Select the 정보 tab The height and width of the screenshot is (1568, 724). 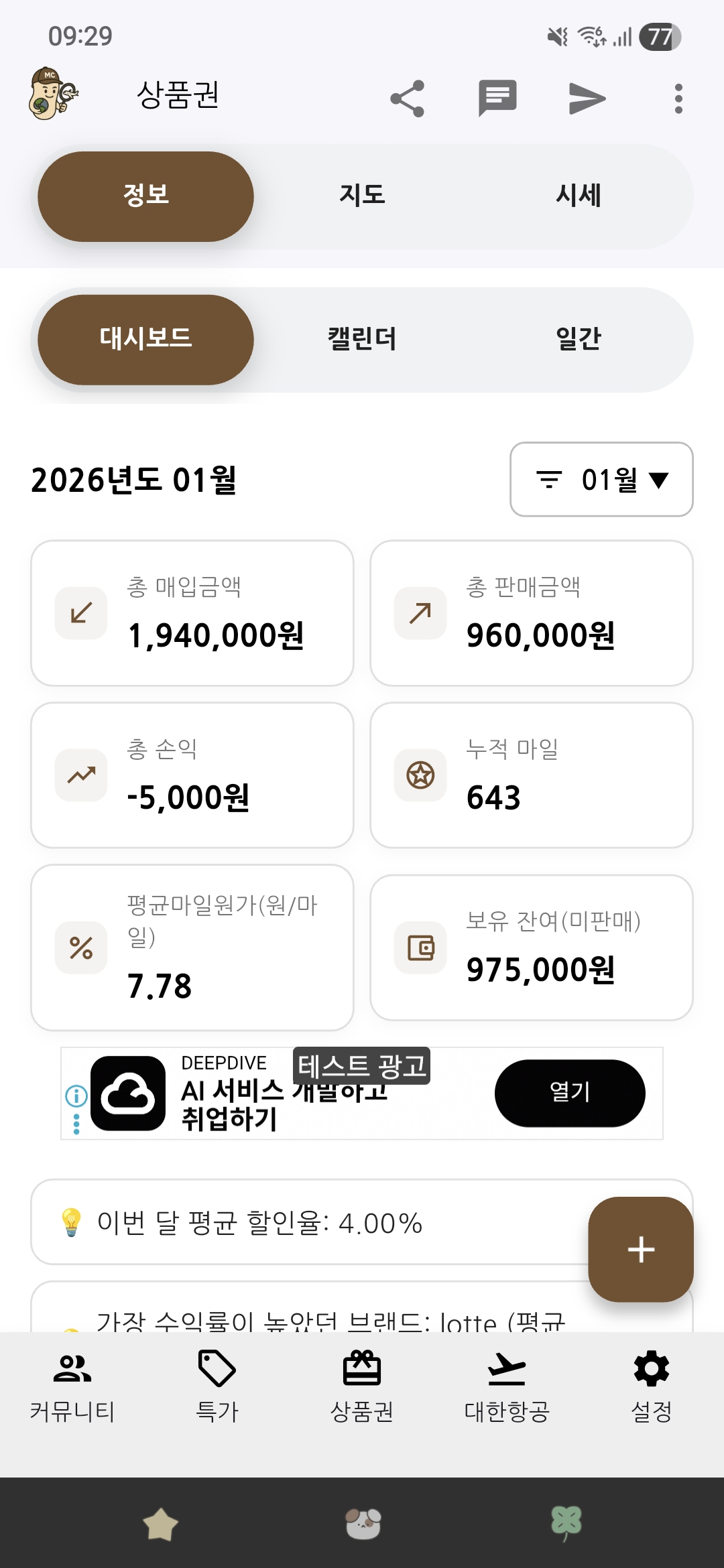click(145, 196)
